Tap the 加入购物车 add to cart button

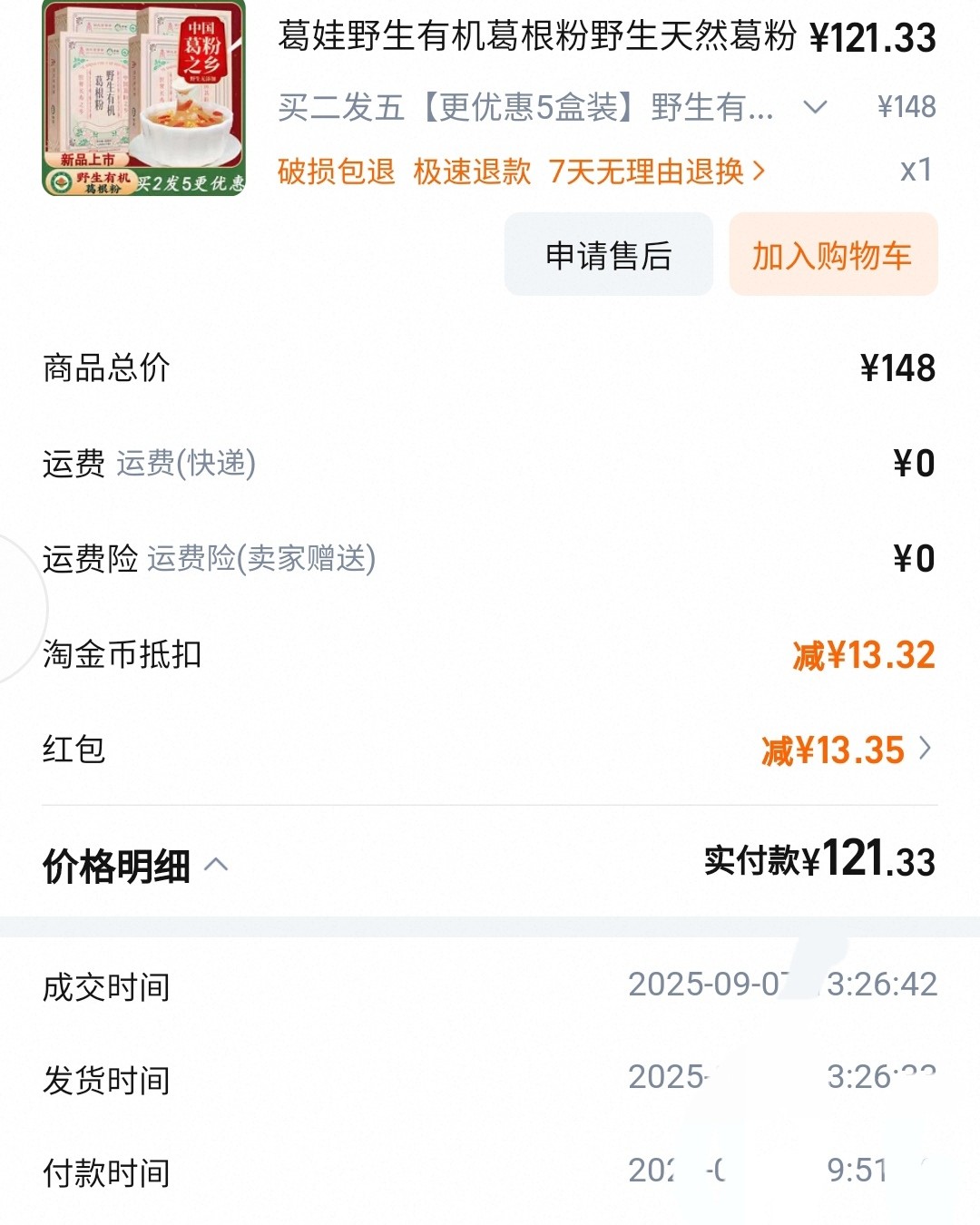tap(832, 255)
